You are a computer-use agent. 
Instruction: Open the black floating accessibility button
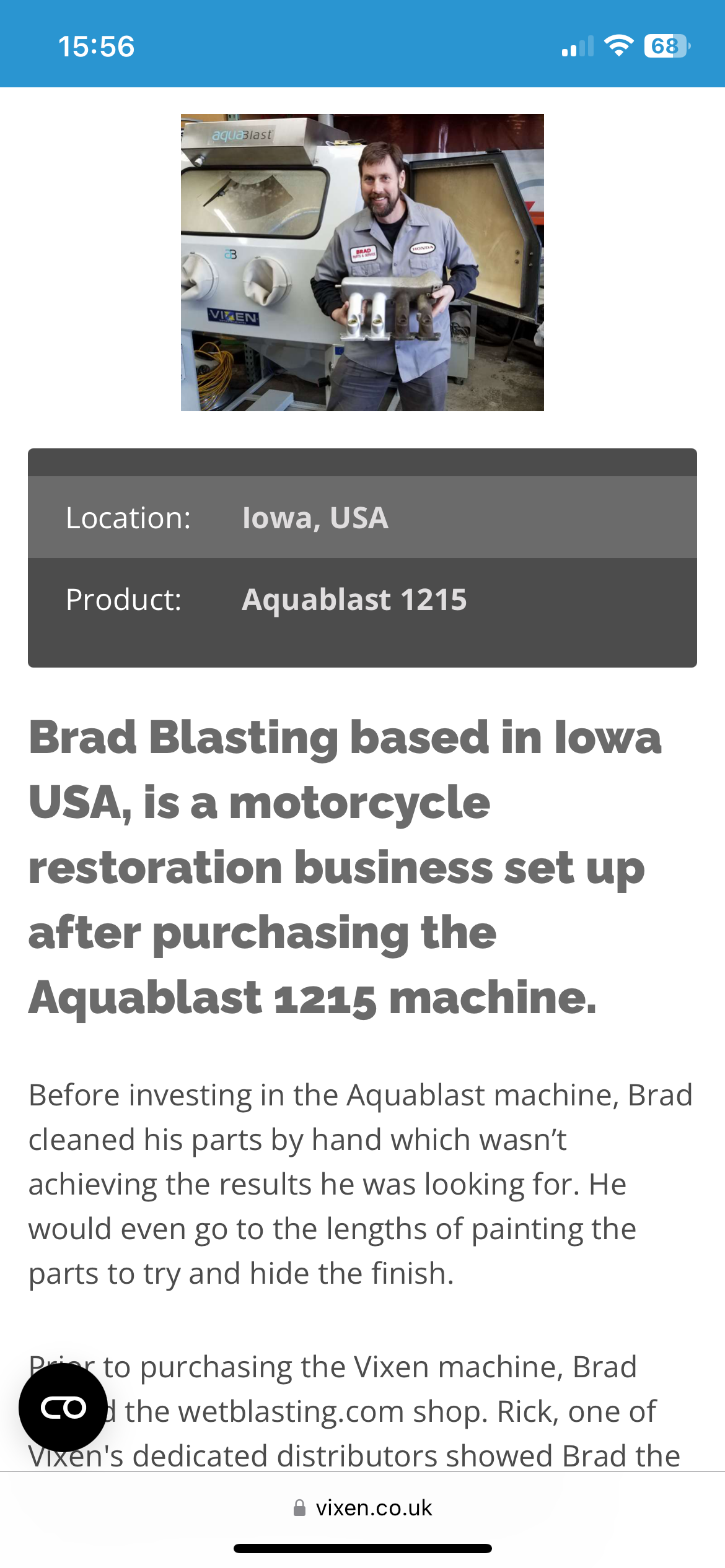(x=63, y=1408)
